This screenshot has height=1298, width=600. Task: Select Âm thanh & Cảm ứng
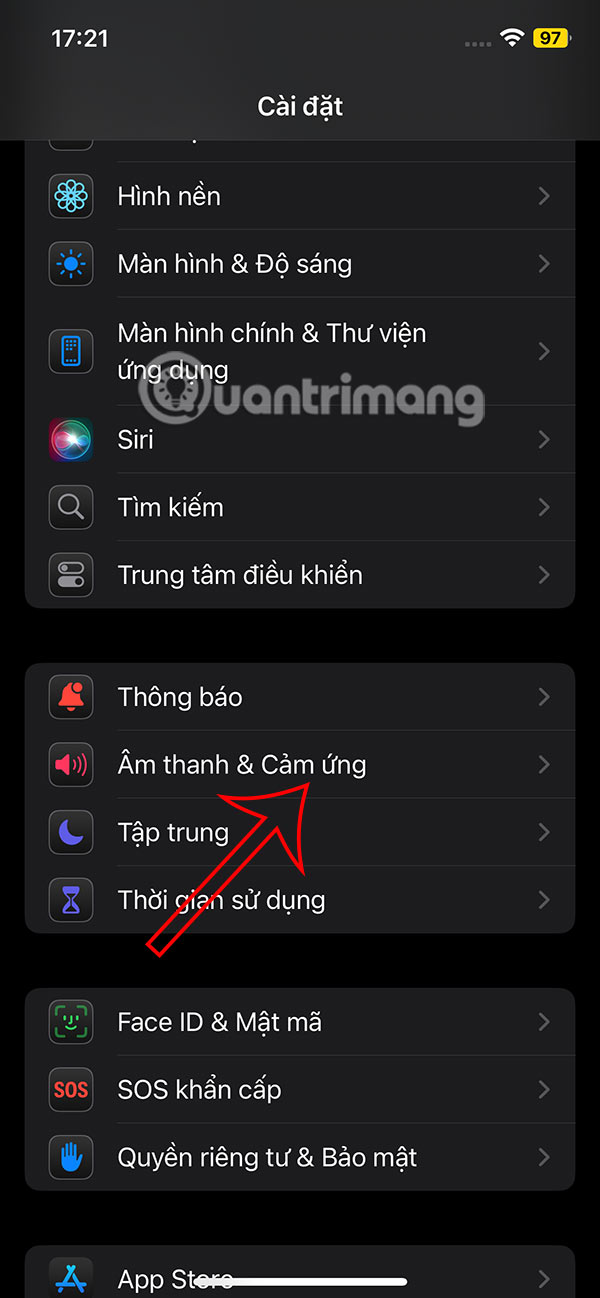pos(300,765)
